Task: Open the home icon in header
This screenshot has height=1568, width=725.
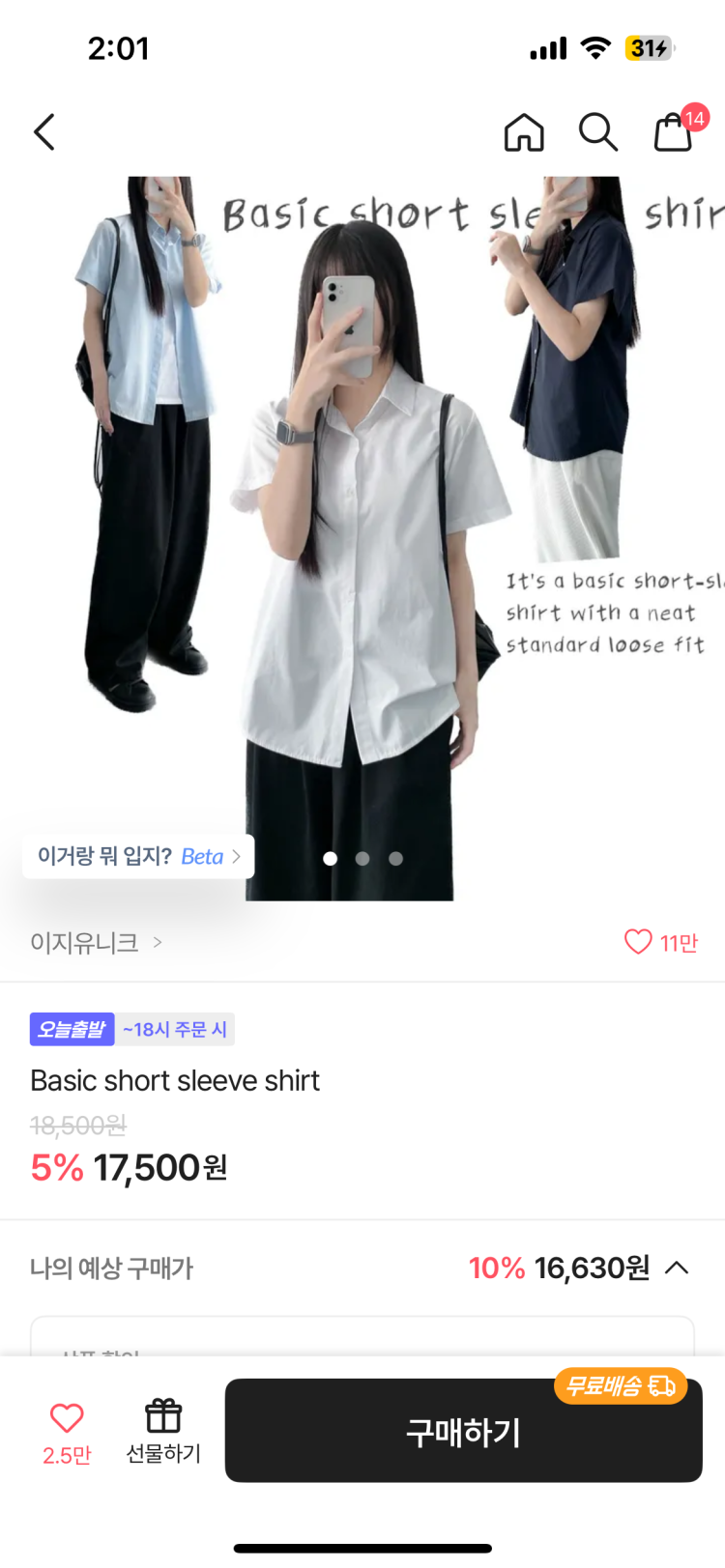Action: point(524,132)
